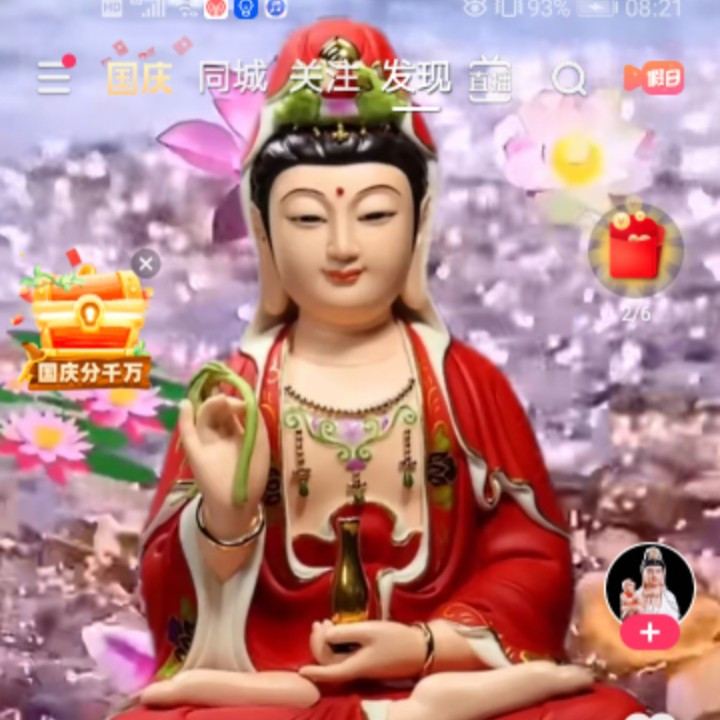Open the 假日 holiday video button
This screenshot has width=720, height=720.
click(654, 78)
